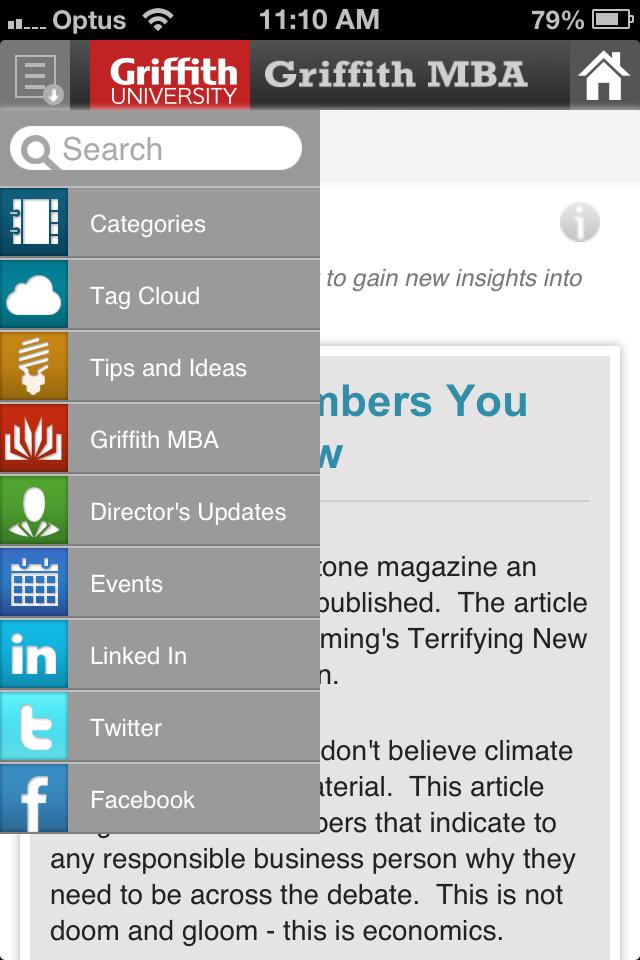Open the Twitter feed
Viewport: 640px width, 960px height.
[x=160, y=728]
